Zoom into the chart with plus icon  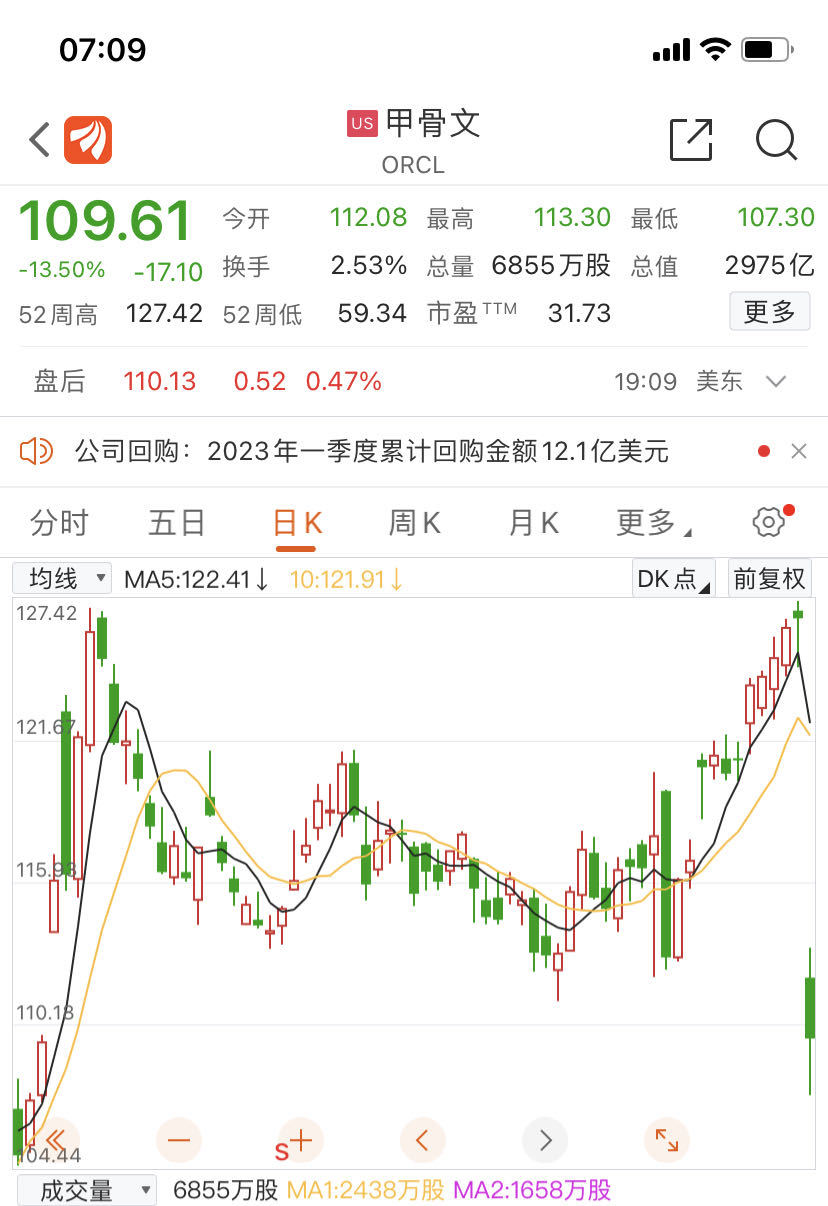pyautogui.click(x=297, y=1140)
